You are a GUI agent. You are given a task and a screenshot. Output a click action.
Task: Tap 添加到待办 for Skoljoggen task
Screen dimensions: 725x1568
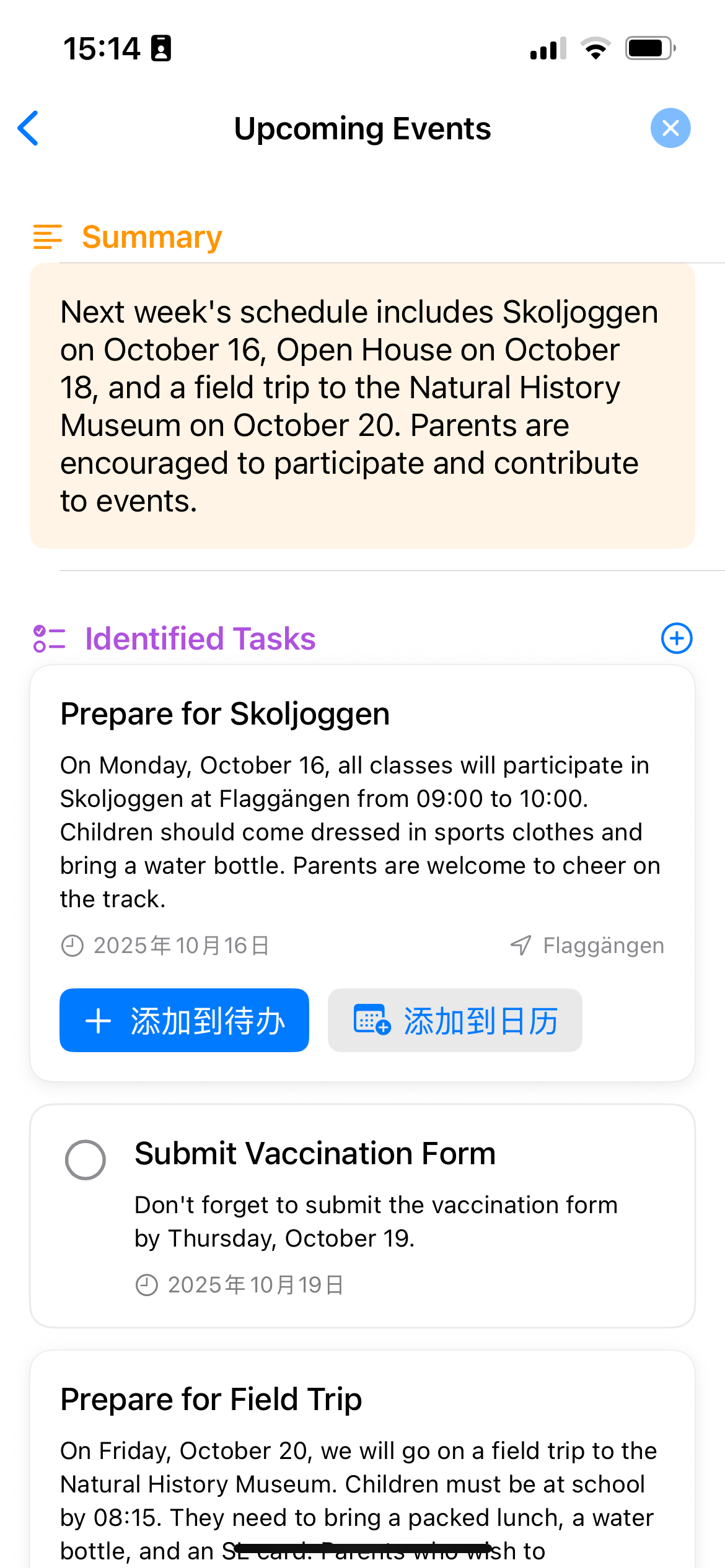tap(184, 1020)
